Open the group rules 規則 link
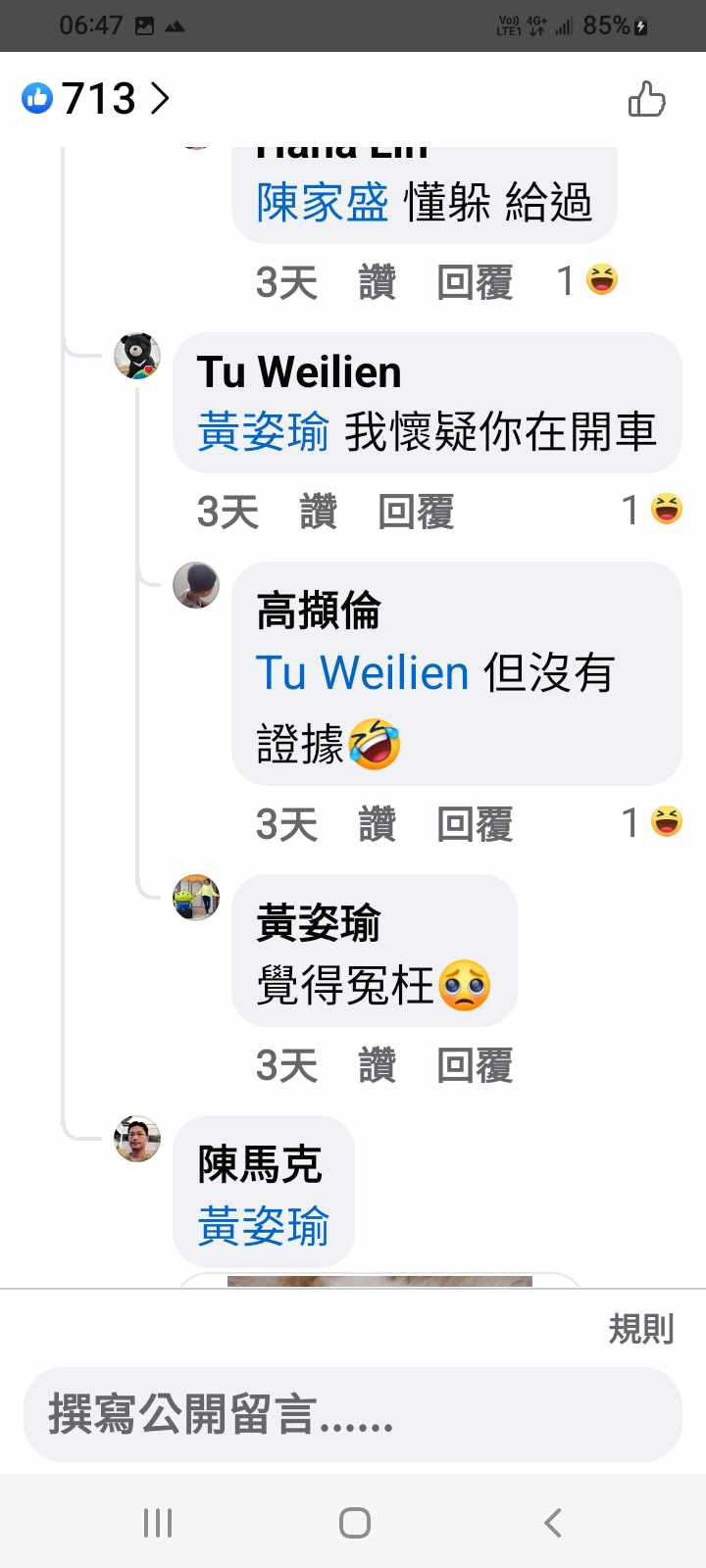Screen dimensions: 706x1568 tap(640, 1330)
